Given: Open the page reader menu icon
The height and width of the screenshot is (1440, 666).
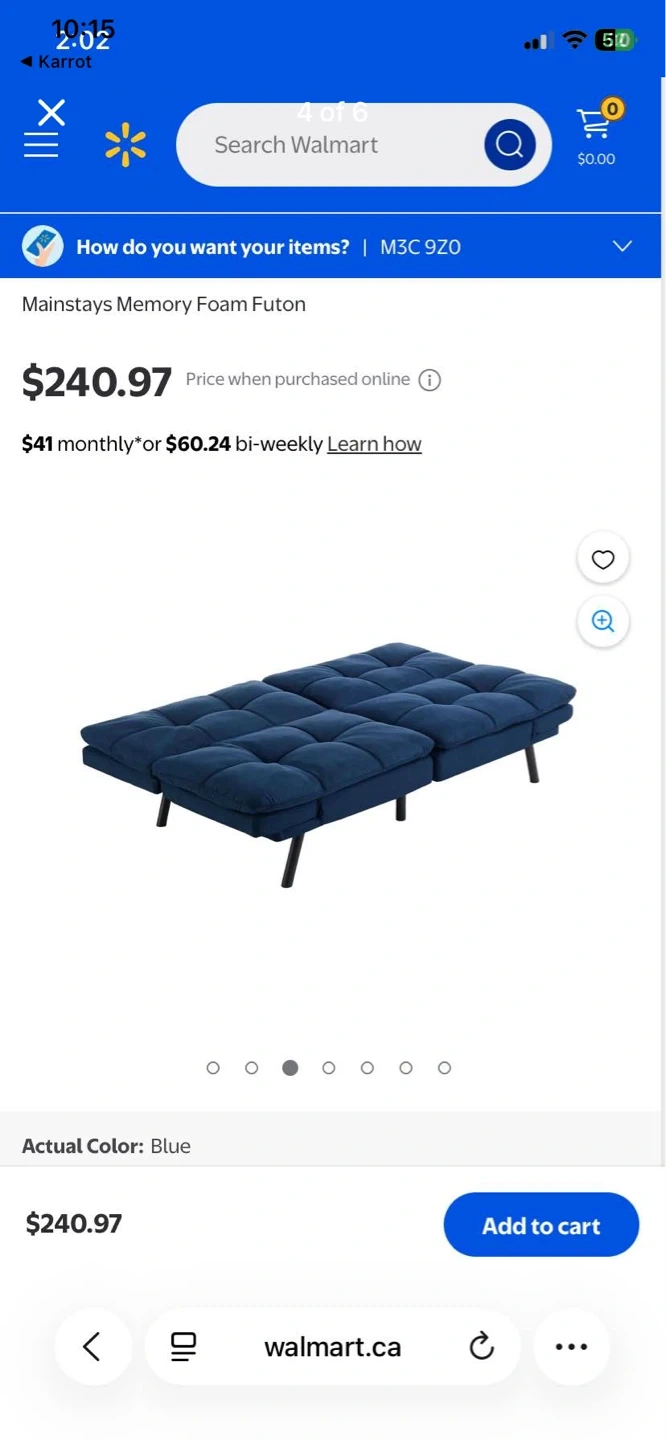Looking at the screenshot, I should (x=183, y=1347).
